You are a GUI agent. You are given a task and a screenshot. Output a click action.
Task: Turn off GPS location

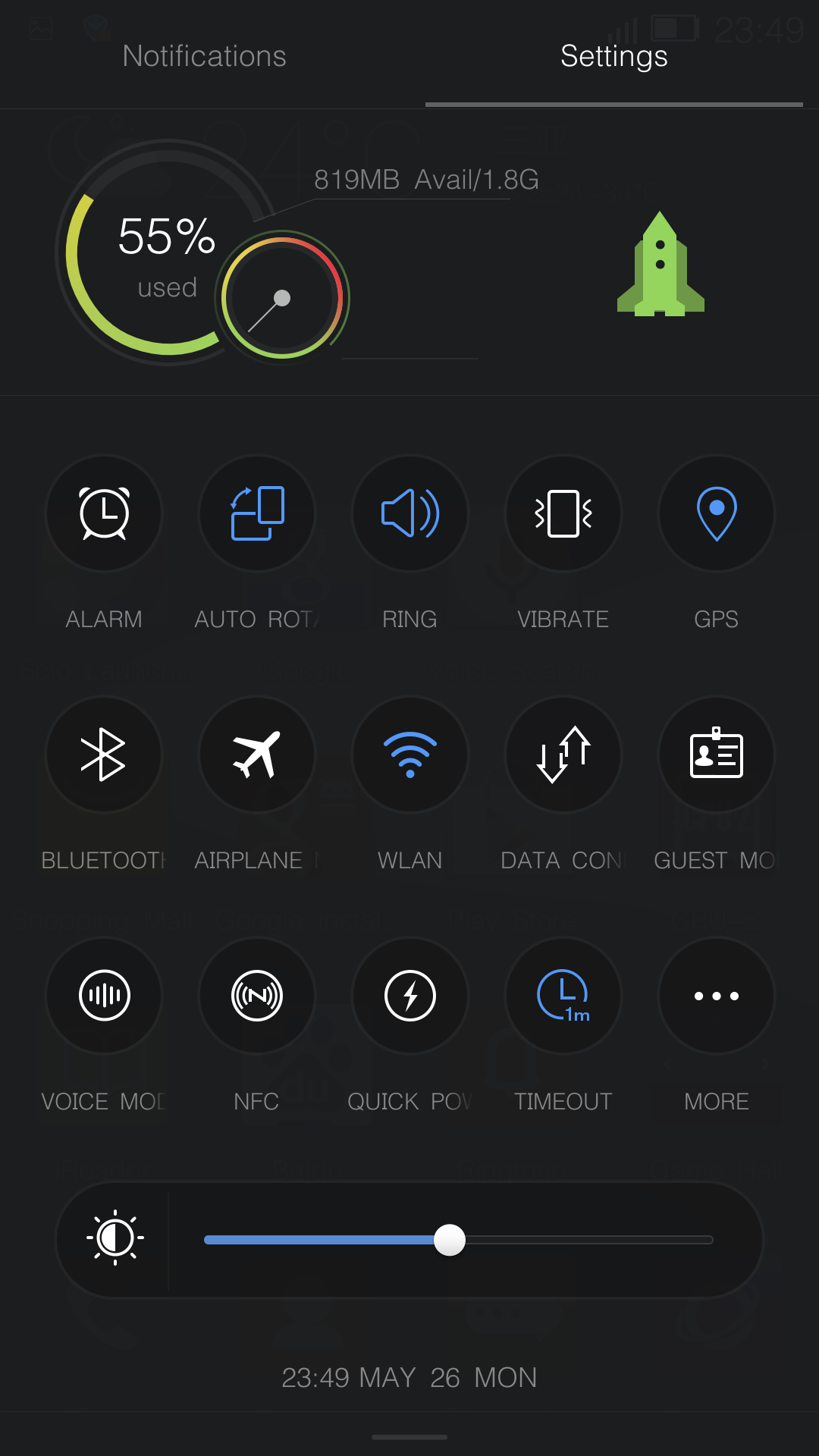(x=716, y=513)
